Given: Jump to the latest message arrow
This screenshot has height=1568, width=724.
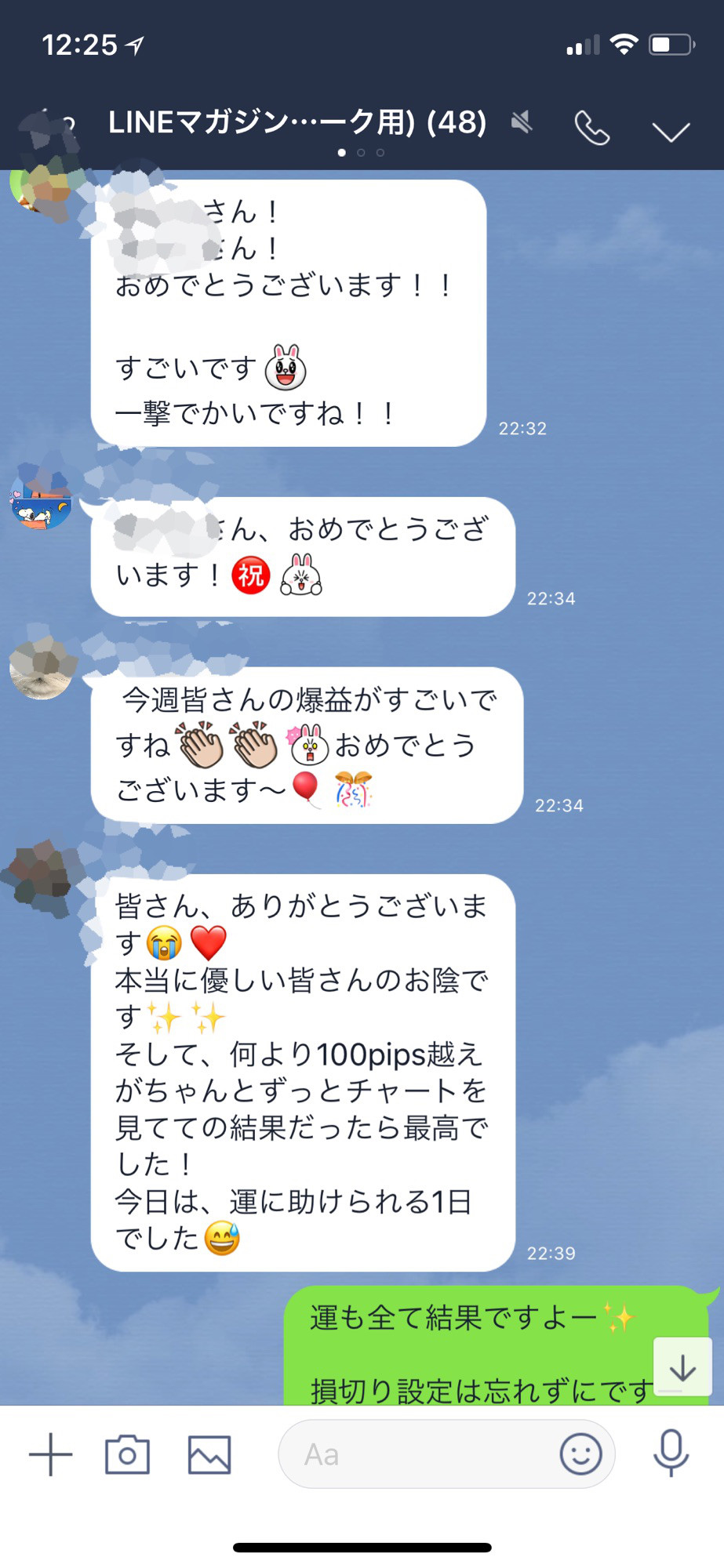Looking at the screenshot, I should pyautogui.click(x=682, y=1368).
